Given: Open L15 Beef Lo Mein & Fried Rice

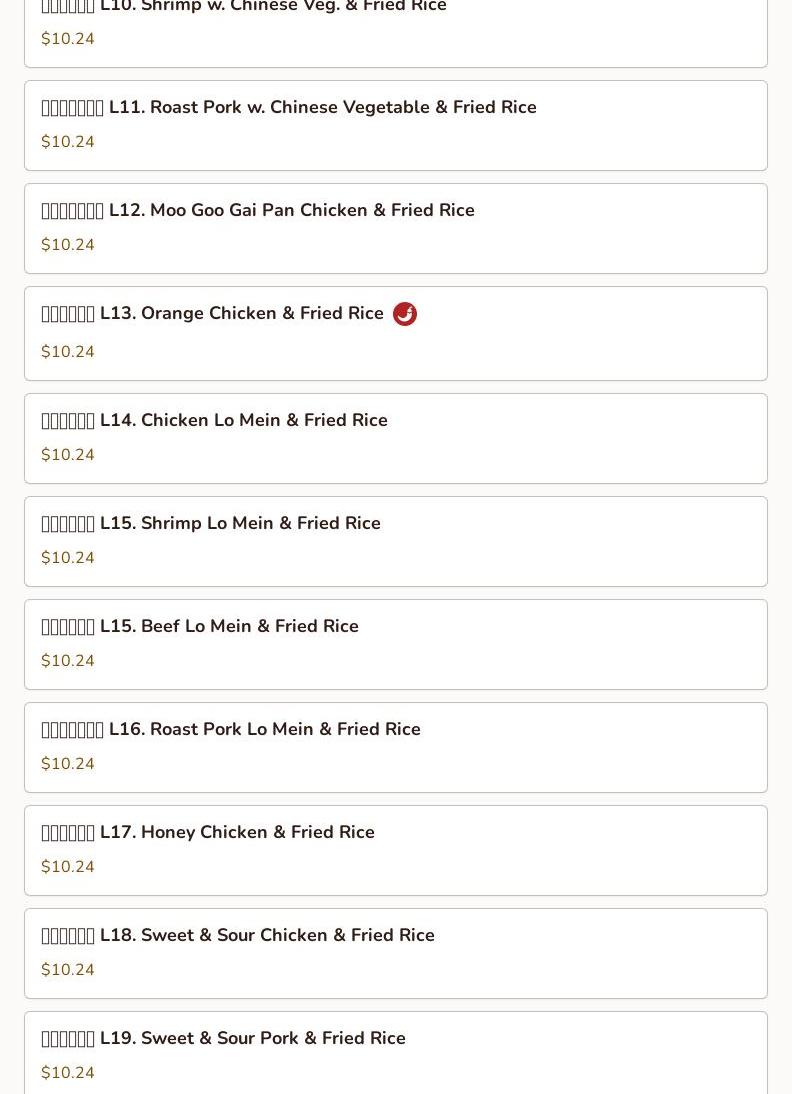Looking at the screenshot, I should tap(395, 644).
